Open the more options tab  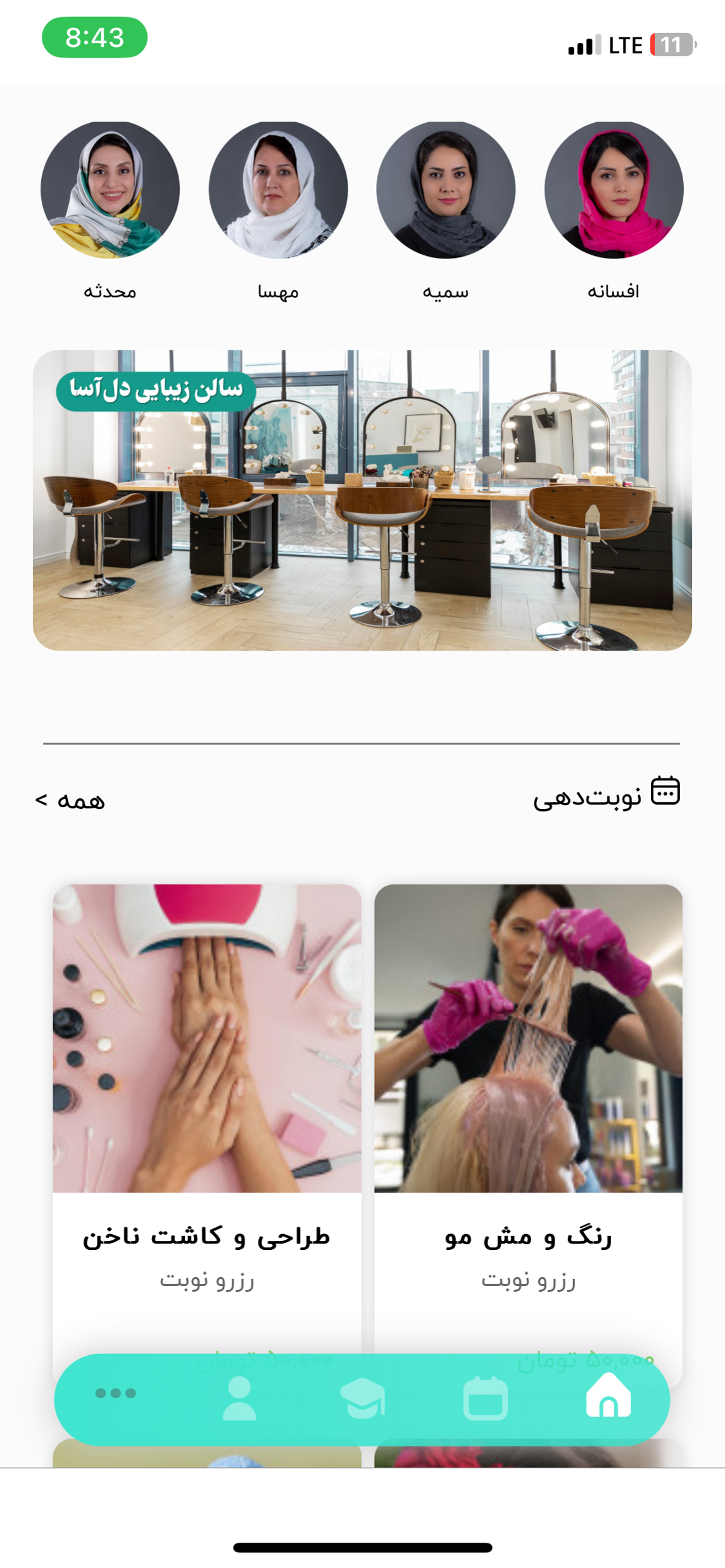115,1393
